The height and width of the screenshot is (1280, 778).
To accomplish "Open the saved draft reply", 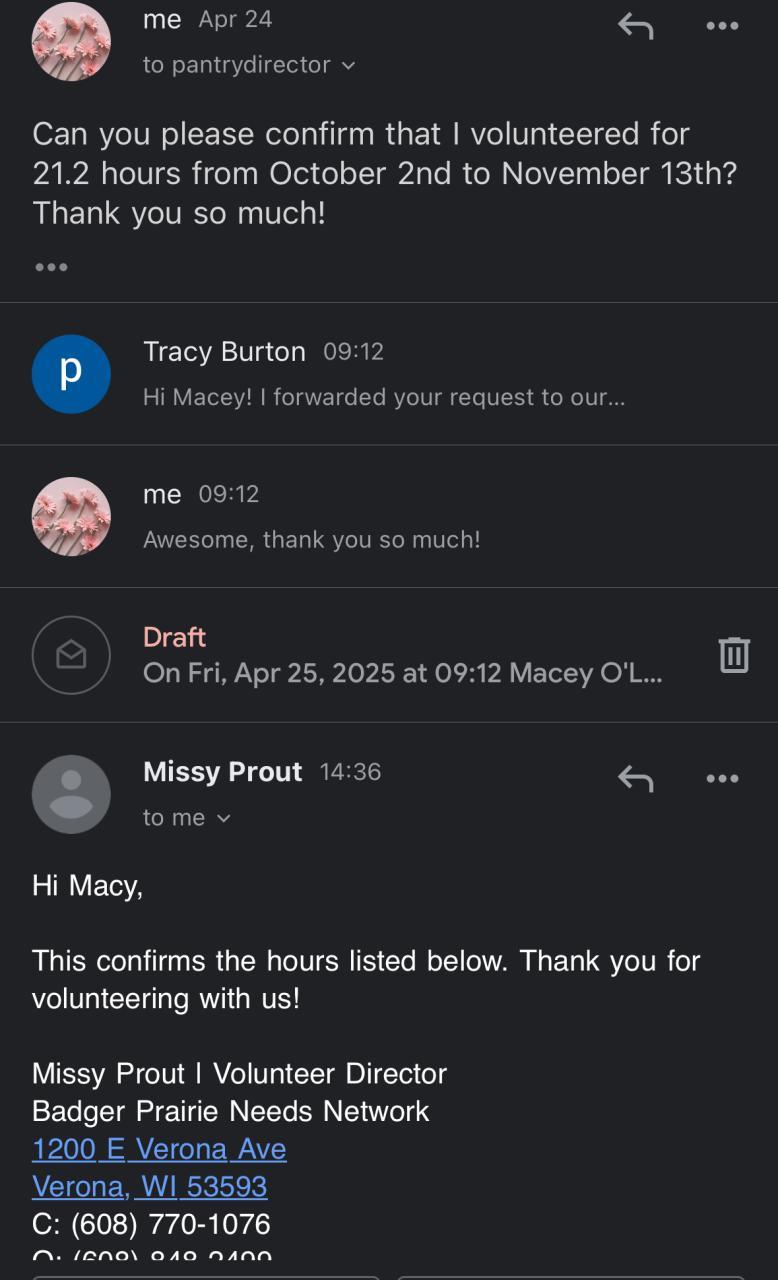I will tap(400, 655).
